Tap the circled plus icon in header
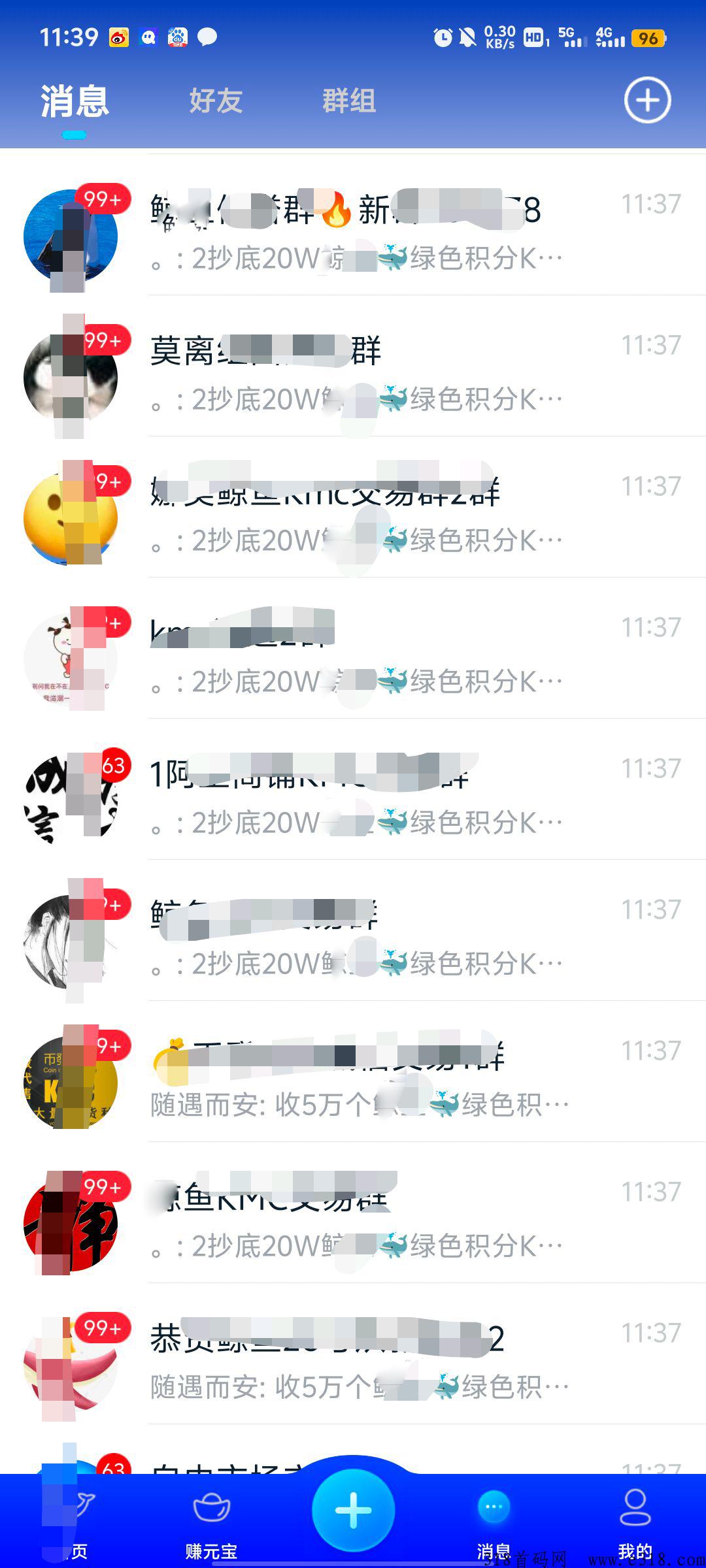 tap(647, 101)
